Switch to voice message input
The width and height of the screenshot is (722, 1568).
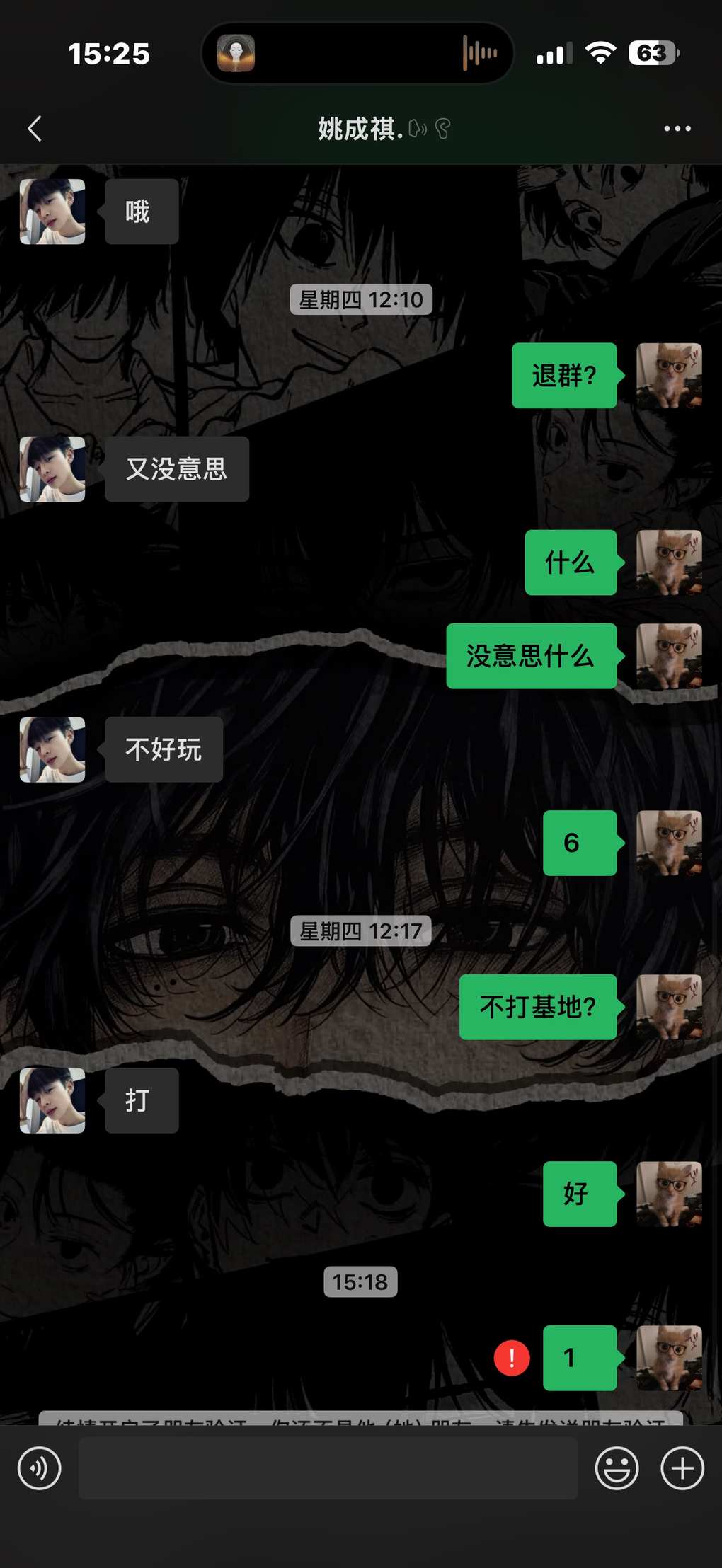pyautogui.click(x=40, y=1468)
